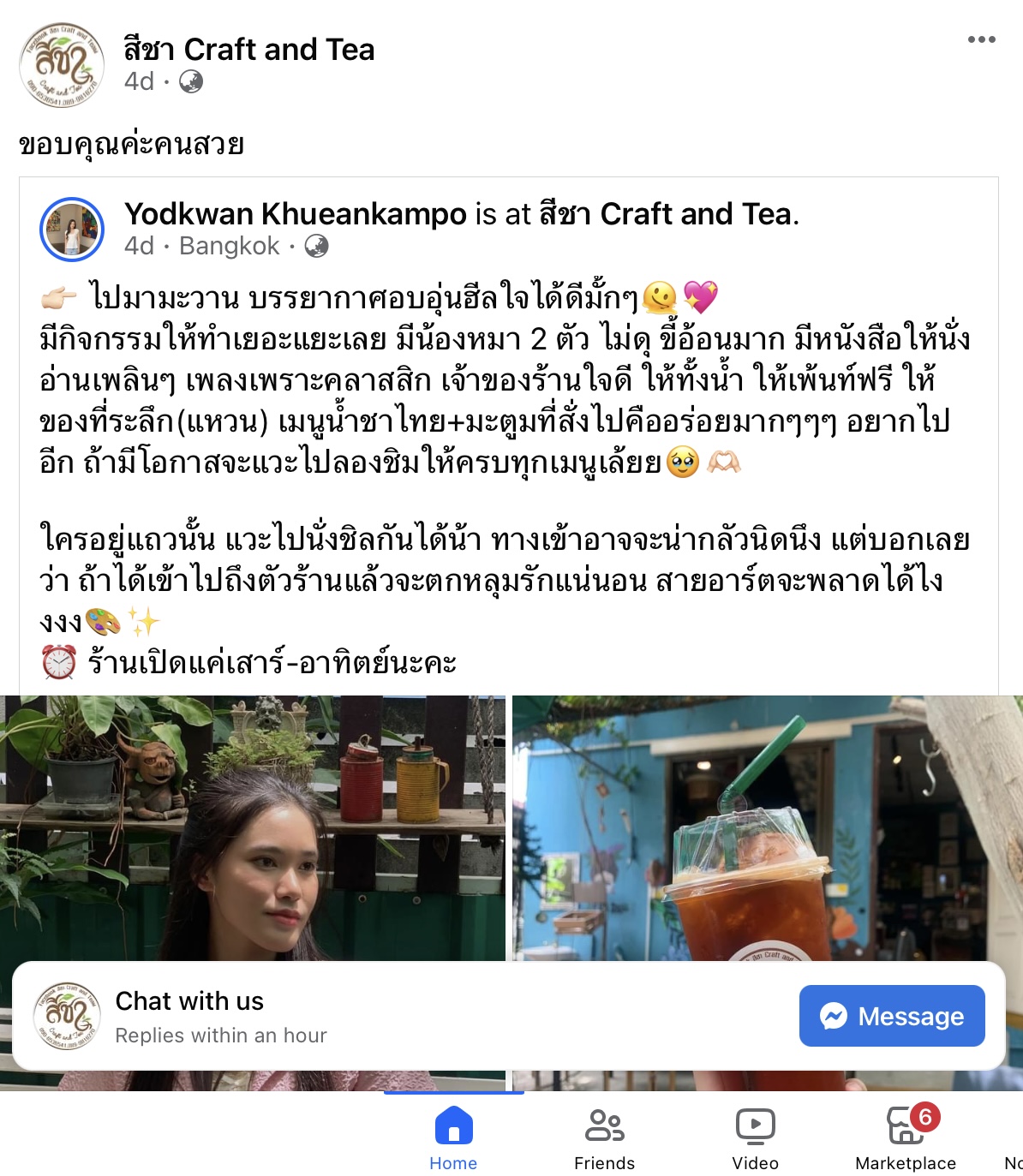This screenshot has width=1023, height=1176.
Task: Open the tagged สีชา Craft and Tea location
Action: pos(667,214)
